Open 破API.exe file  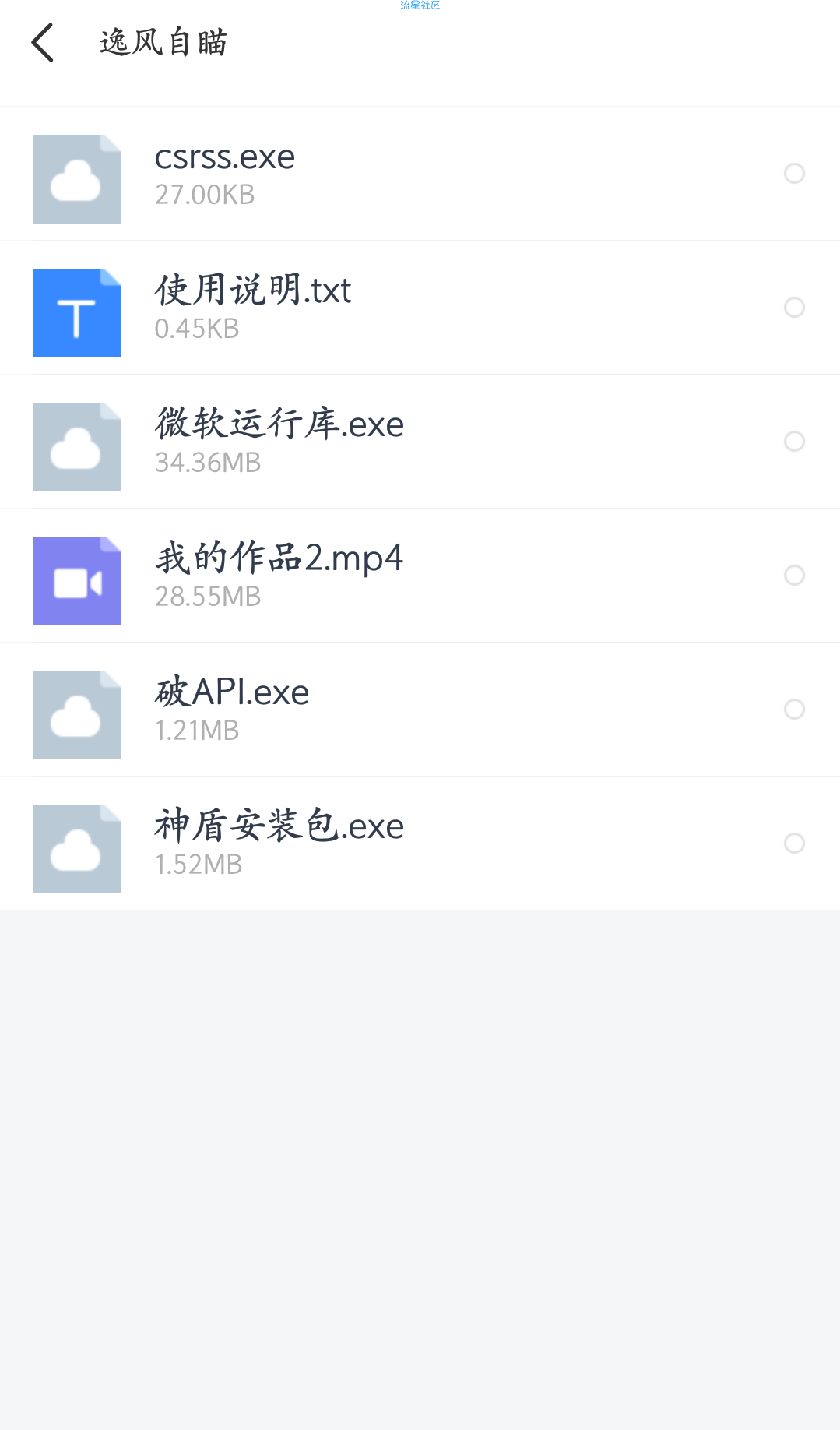420,710
